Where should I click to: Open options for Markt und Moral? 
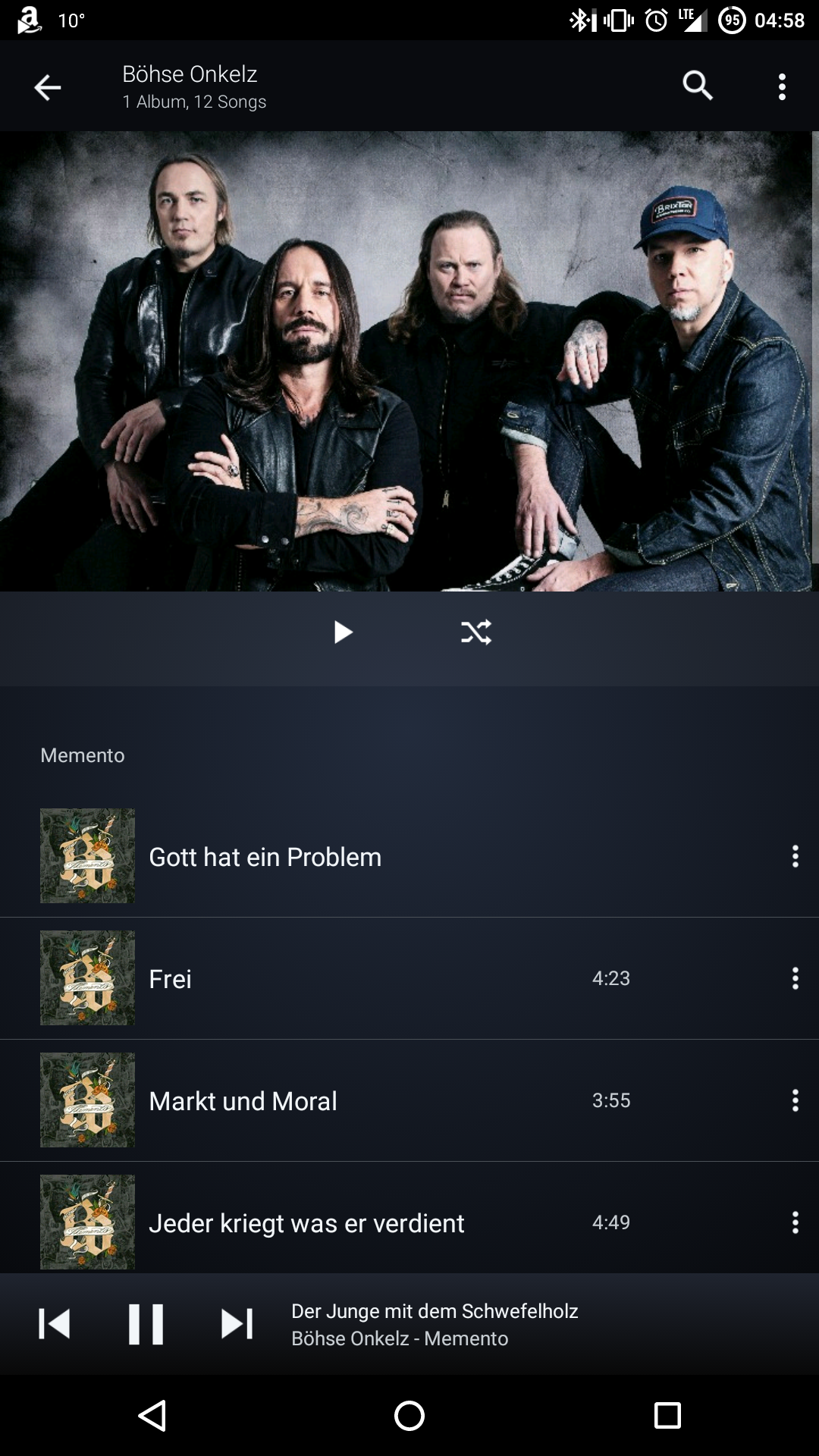pos(795,1101)
